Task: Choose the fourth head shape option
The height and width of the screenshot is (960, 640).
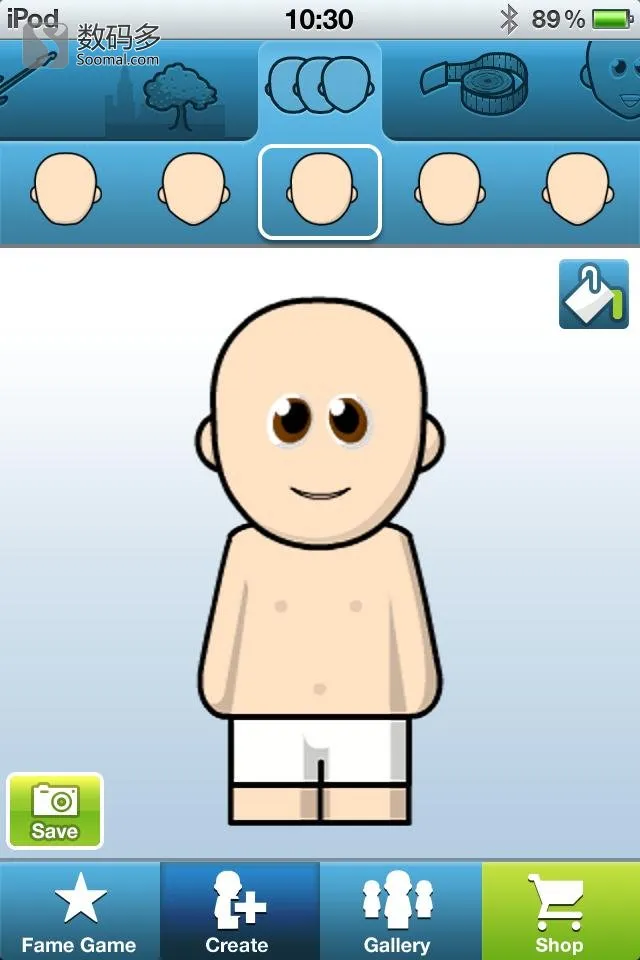Action: pyautogui.click(x=449, y=190)
